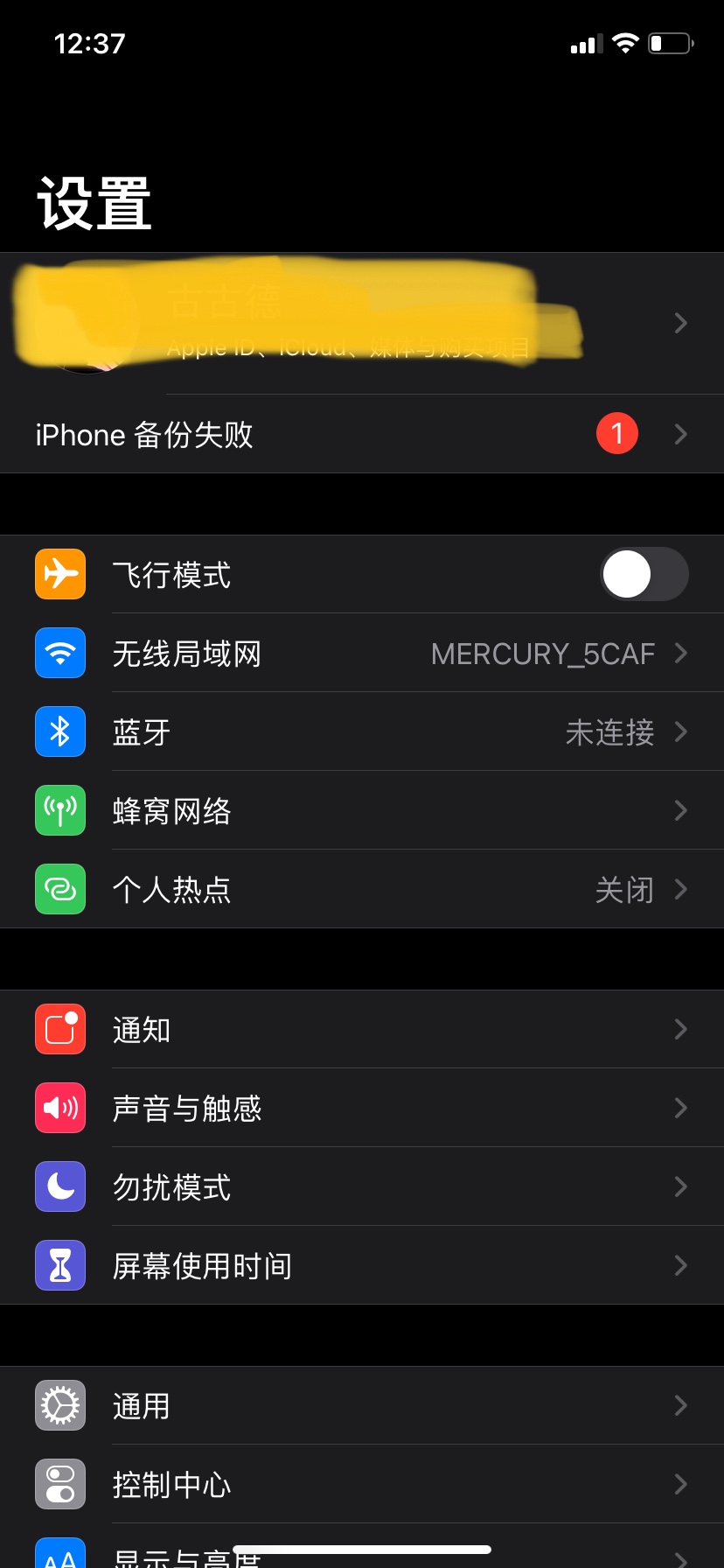Open 控制中心 settings

pyautogui.click(x=362, y=1485)
